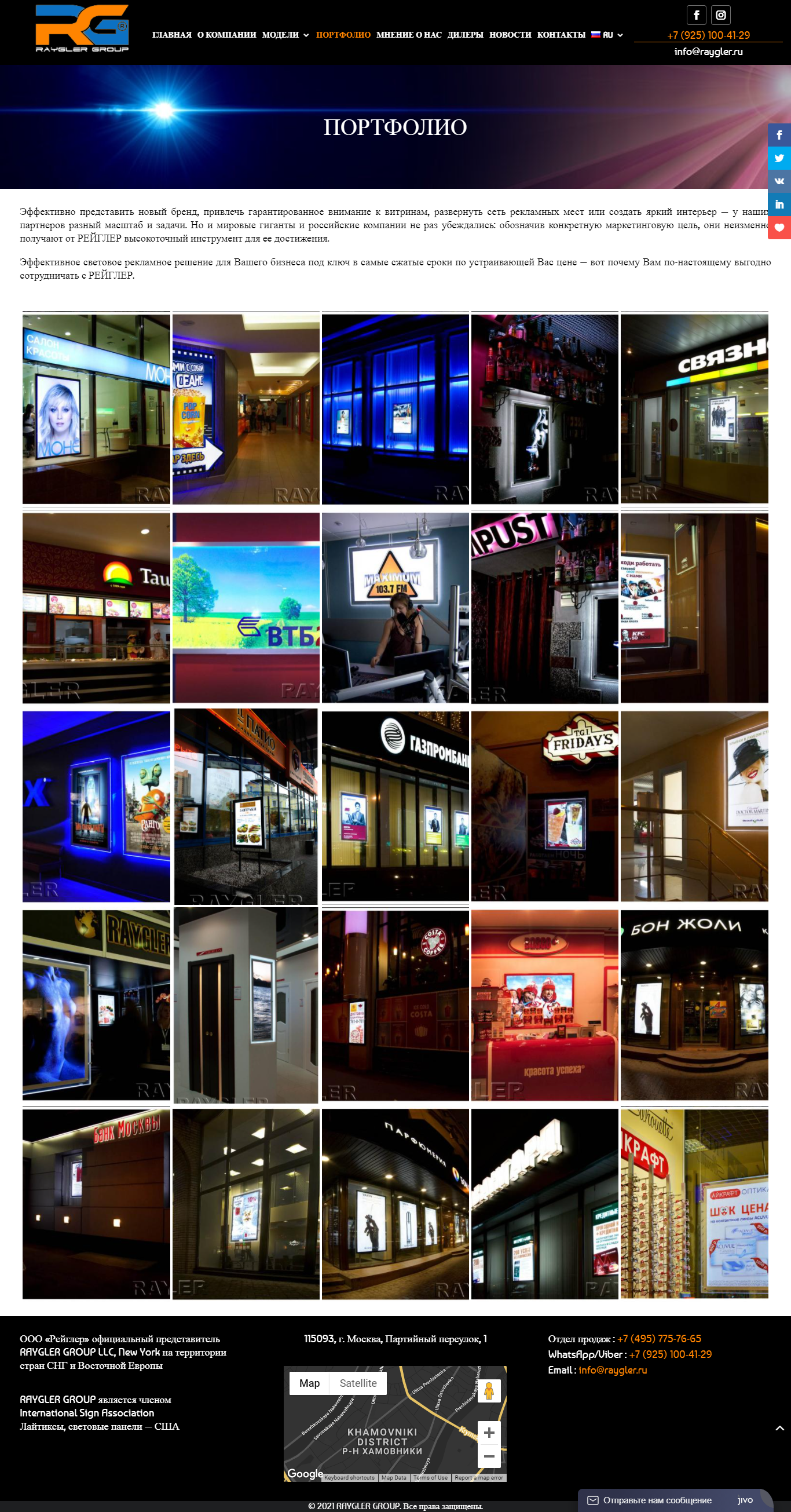Image resolution: width=791 pixels, height=1512 pixels.
Task: Go to the ДИЛЕРЫ page
Action: tap(465, 35)
